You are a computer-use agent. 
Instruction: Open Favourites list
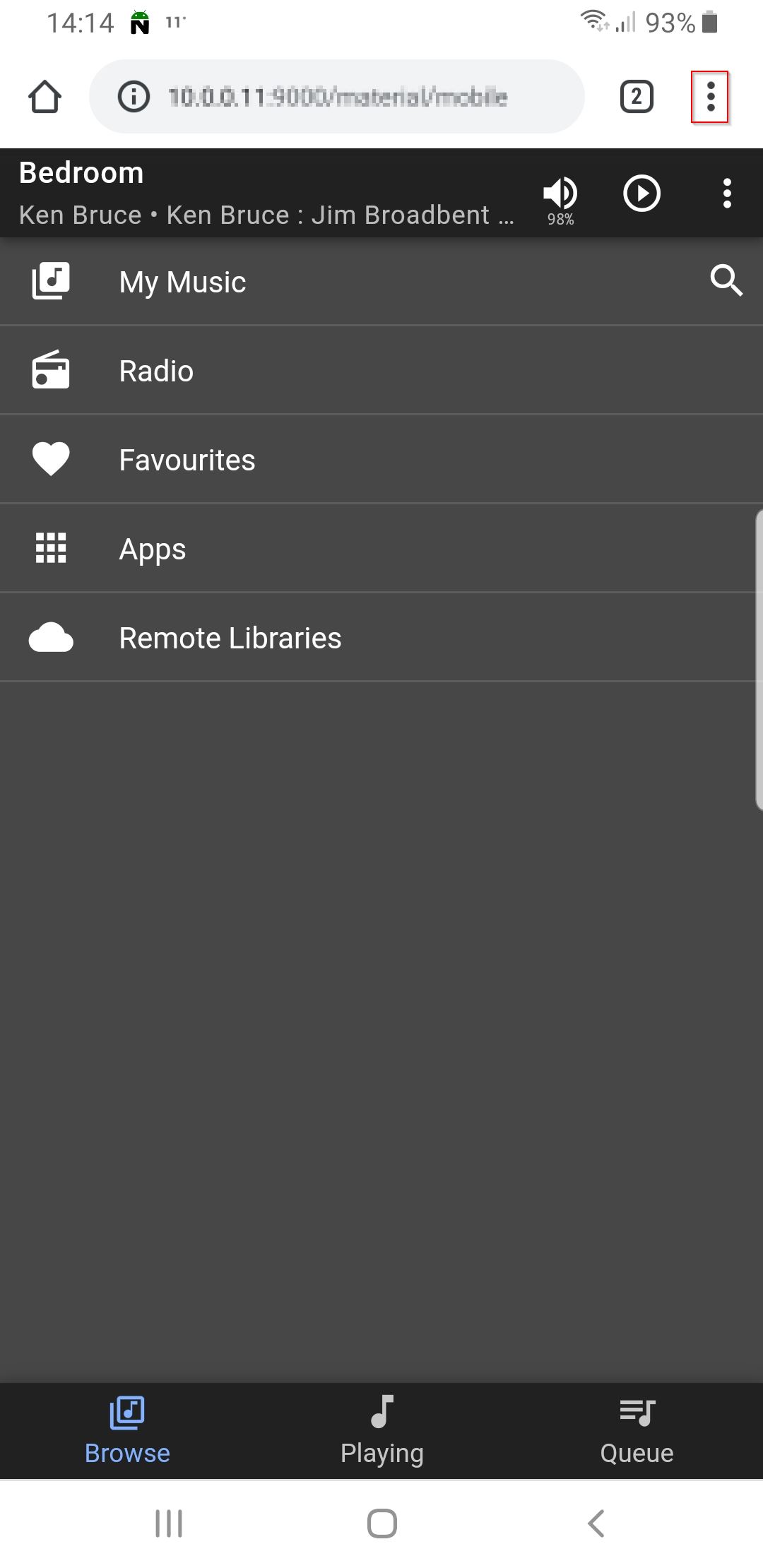pos(187,460)
